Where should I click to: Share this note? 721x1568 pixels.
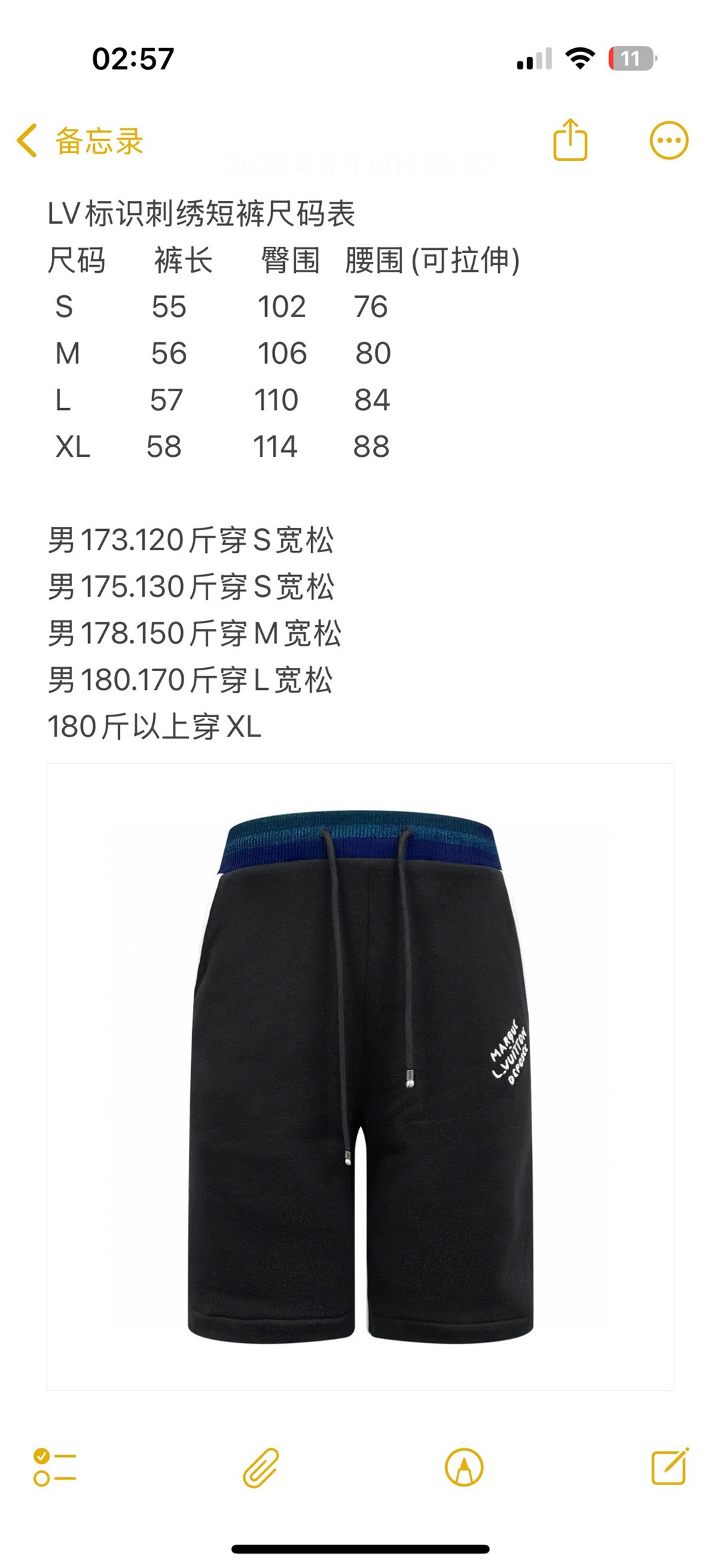click(570, 140)
